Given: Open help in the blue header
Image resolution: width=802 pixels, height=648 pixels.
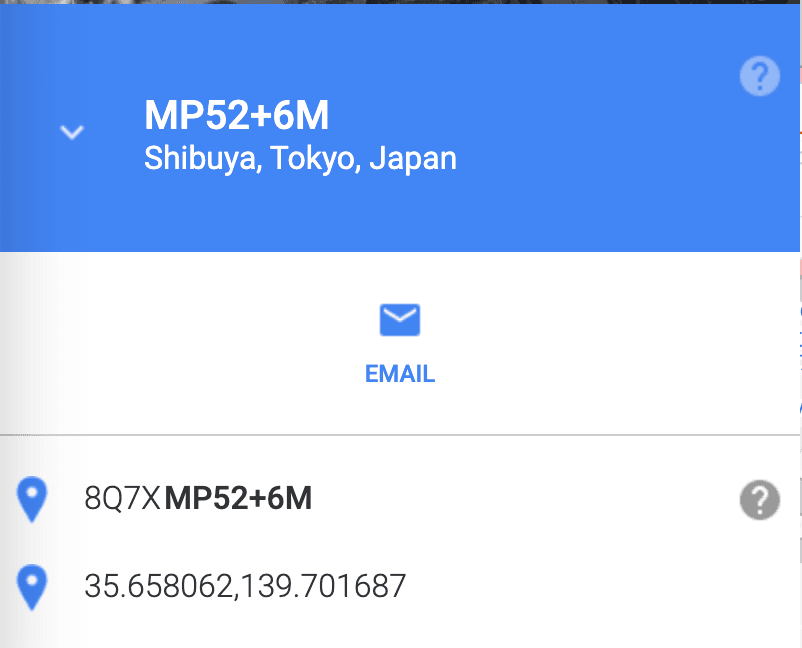Looking at the screenshot, I should click(760, 75).
